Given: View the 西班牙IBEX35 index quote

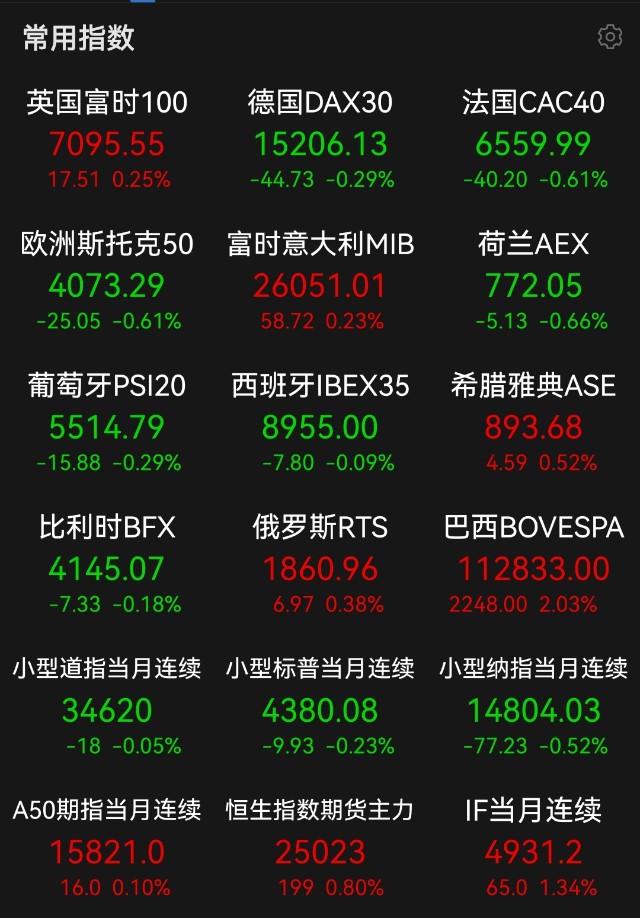Looking at the screenshot, I should [320, 423].
